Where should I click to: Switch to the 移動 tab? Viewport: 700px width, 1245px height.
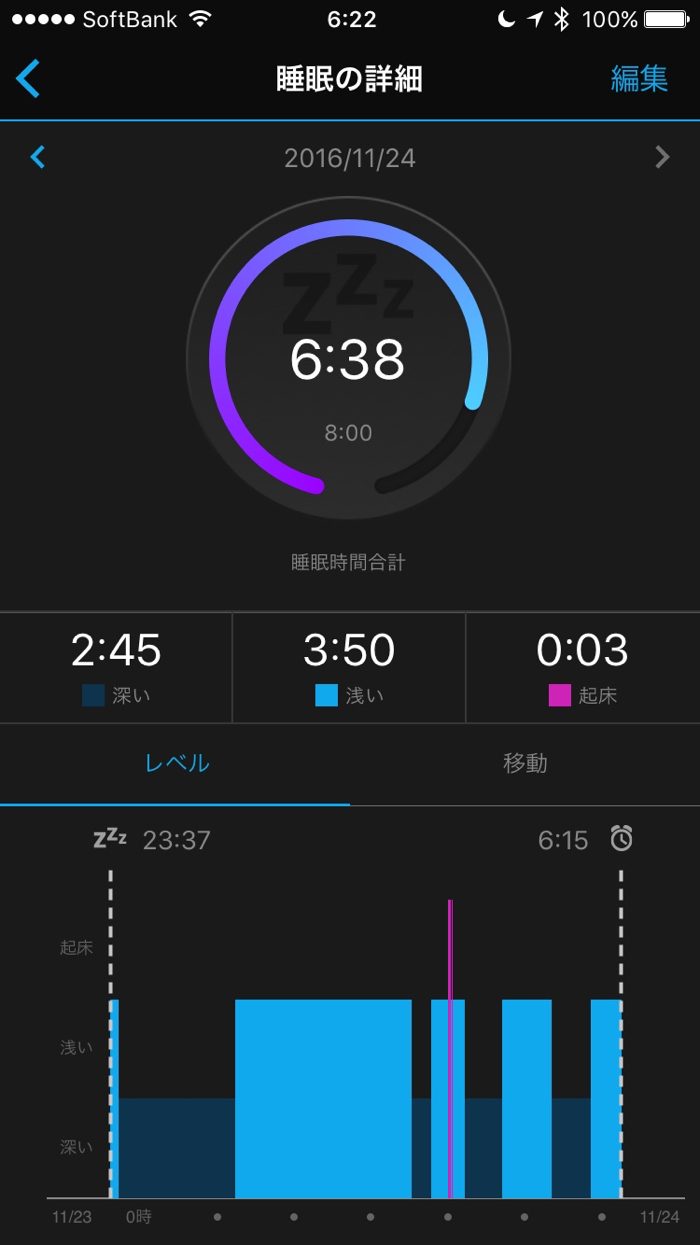(x=525, y=763)
